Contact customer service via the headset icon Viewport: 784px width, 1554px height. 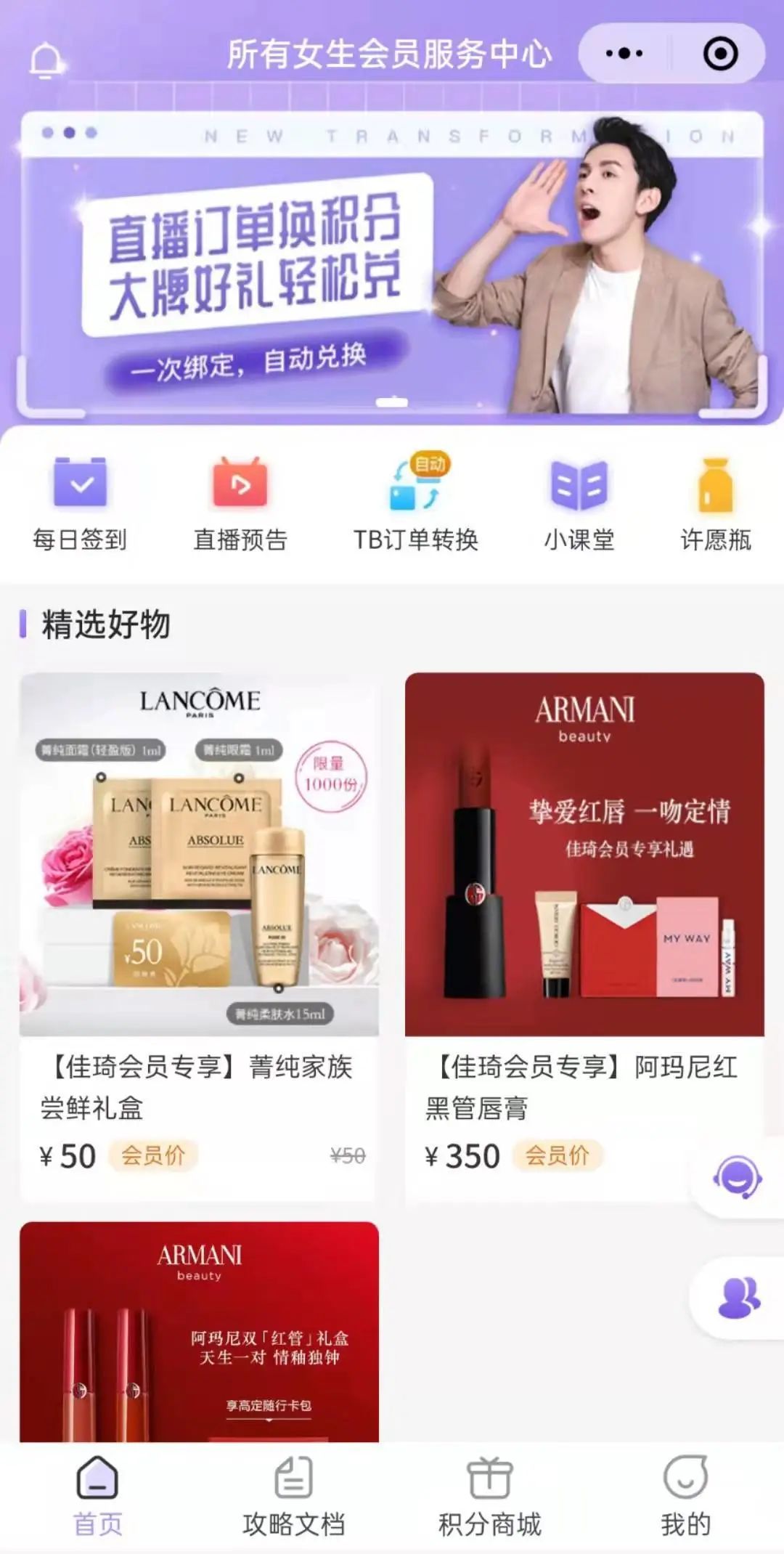tap(738, 1177)
